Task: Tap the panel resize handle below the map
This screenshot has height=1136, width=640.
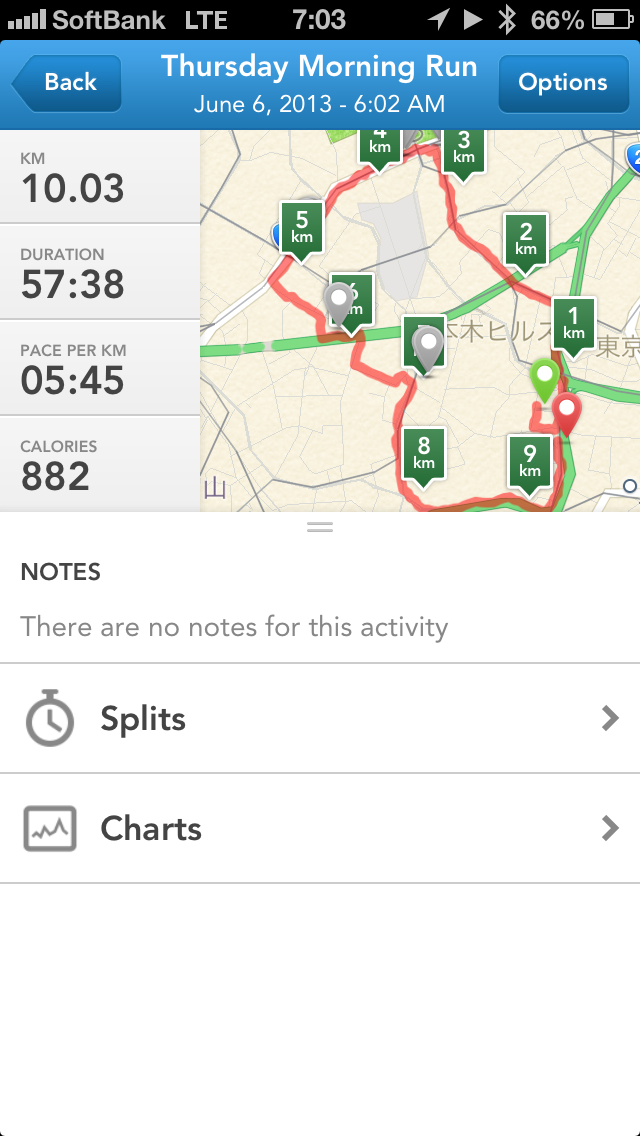Action: [320, 526]
